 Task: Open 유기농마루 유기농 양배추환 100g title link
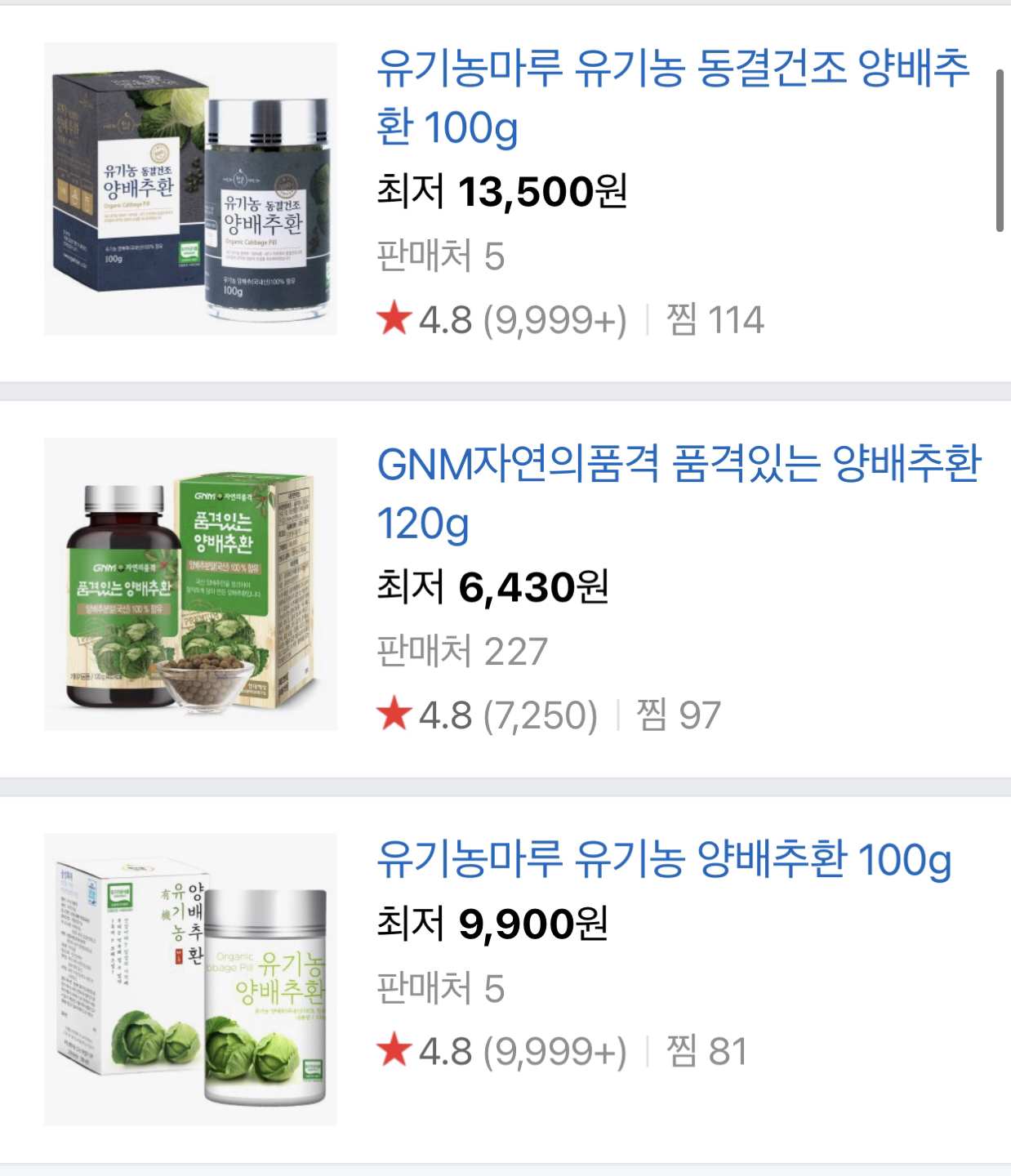click(x=663, y=859)
